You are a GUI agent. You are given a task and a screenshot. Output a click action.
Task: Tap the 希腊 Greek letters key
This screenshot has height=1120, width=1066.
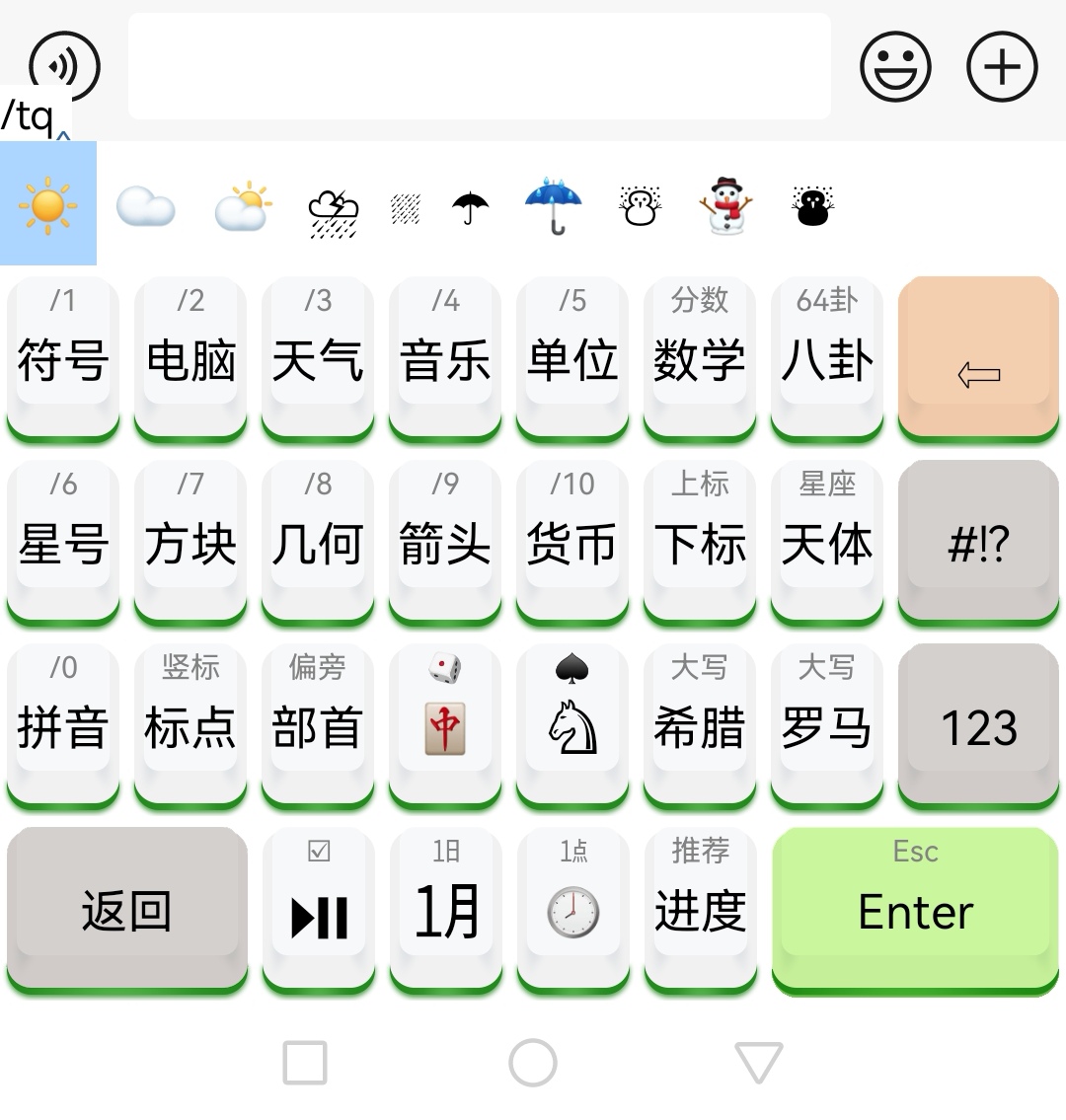pyautogui.click(x=699, y=725)
